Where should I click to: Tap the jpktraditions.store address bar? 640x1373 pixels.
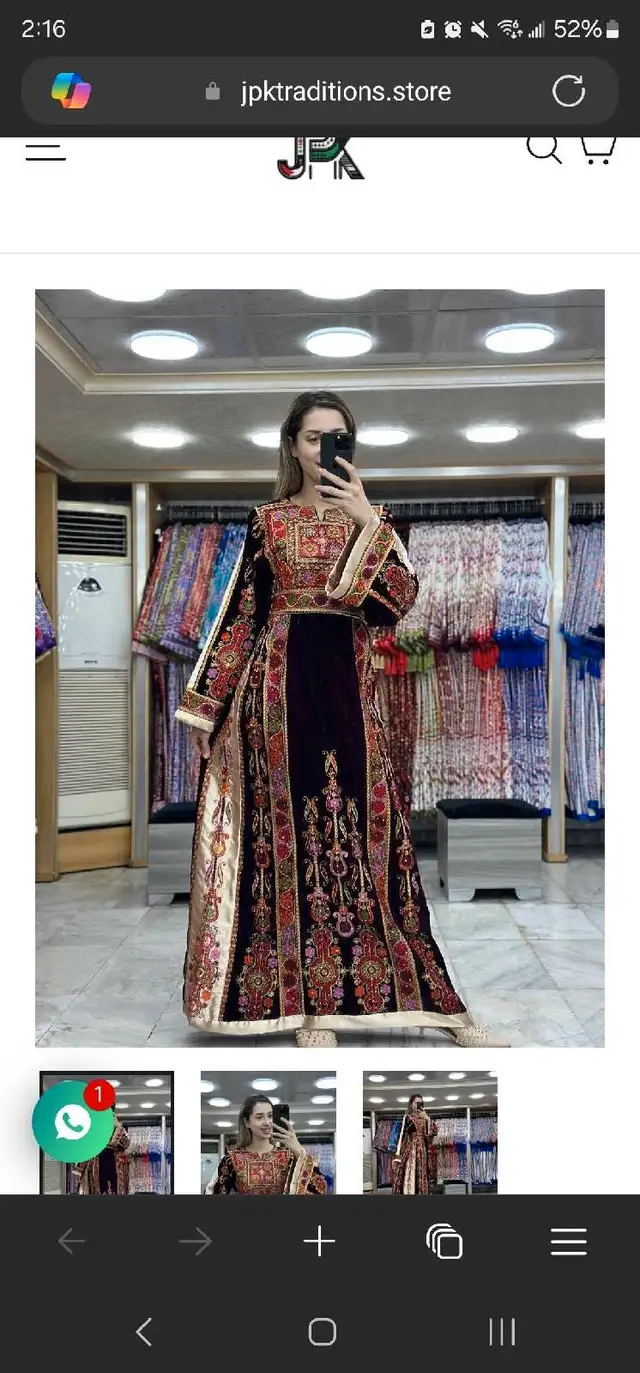click(x=332, y=92)
